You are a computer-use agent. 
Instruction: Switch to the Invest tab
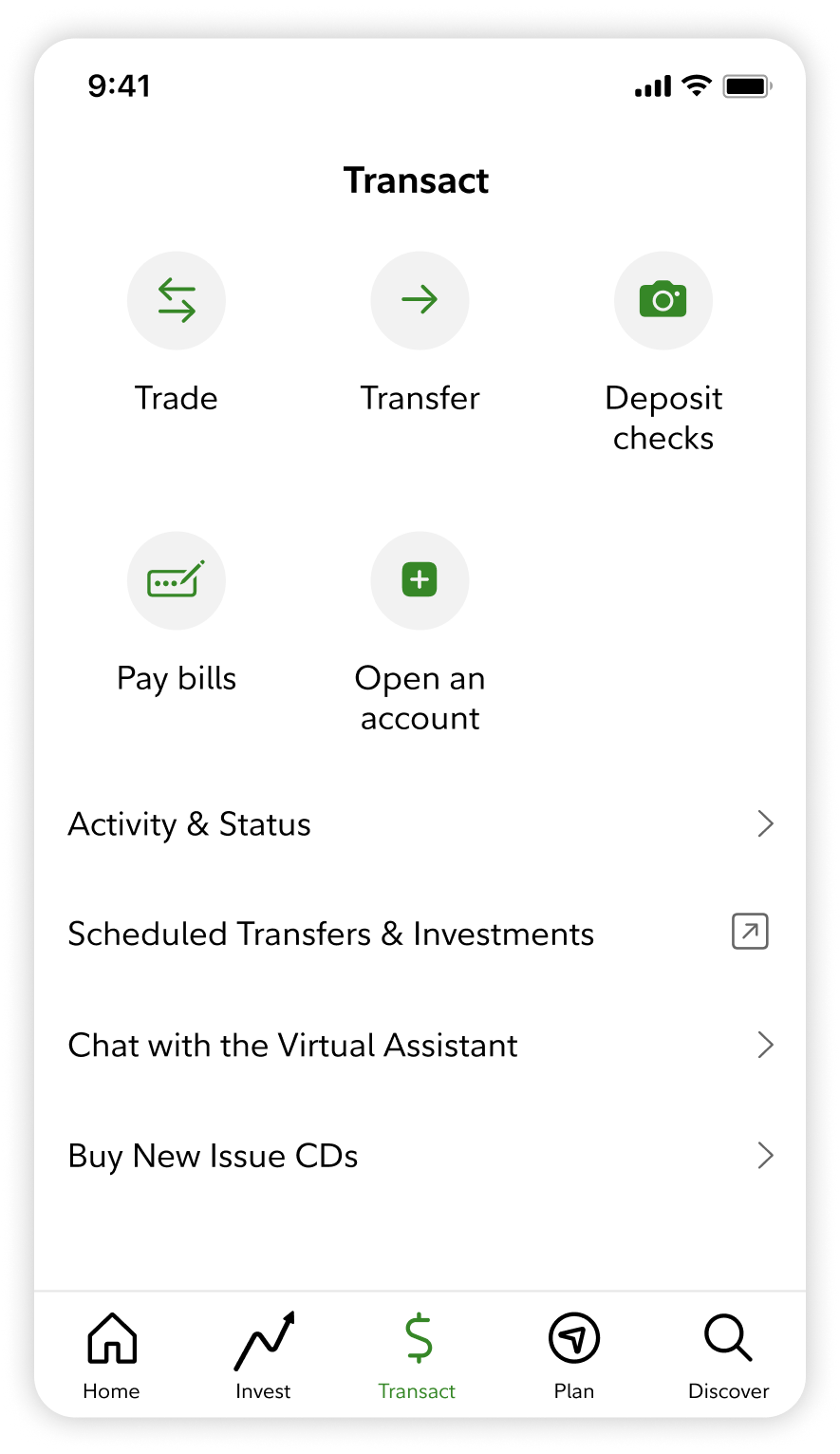tap(263, 1355)
